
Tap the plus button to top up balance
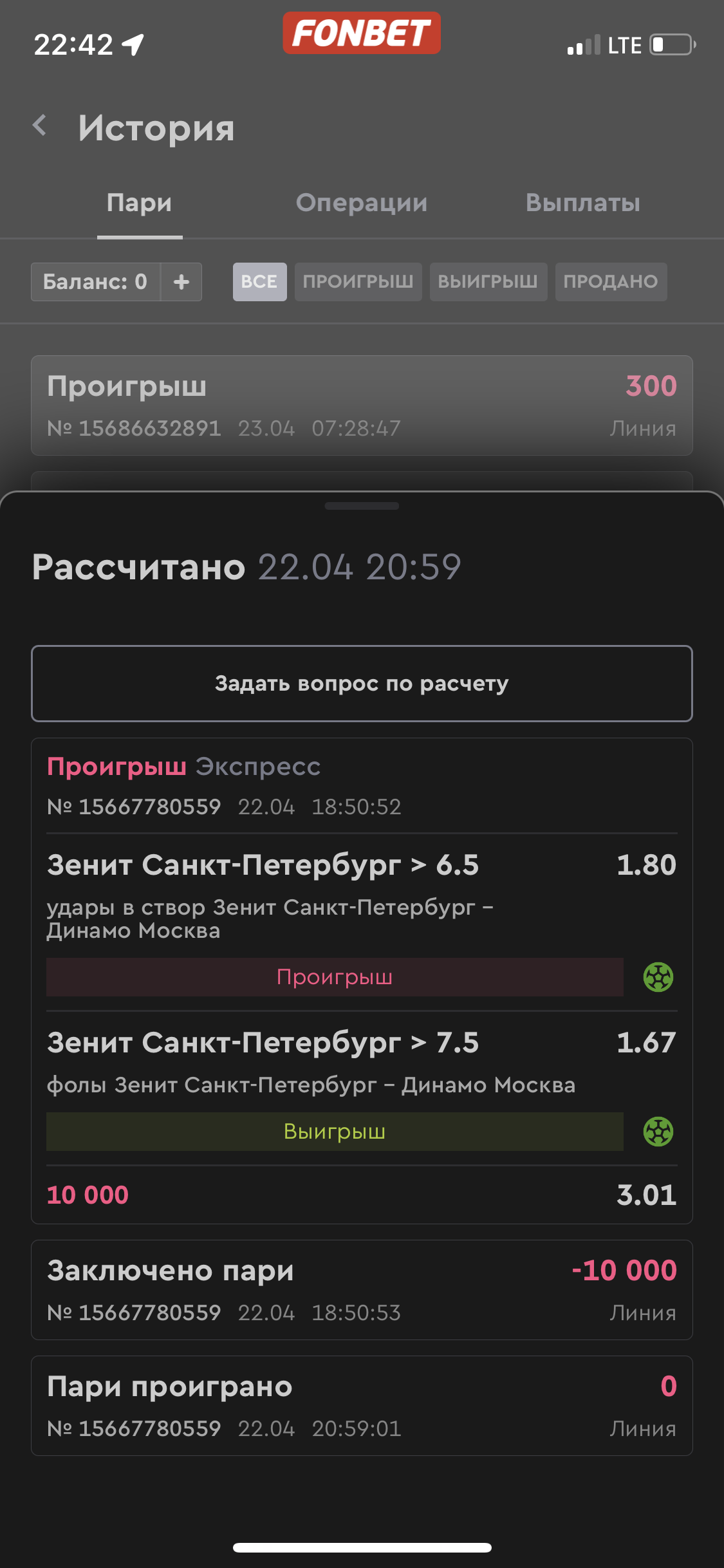pos(181,282)
